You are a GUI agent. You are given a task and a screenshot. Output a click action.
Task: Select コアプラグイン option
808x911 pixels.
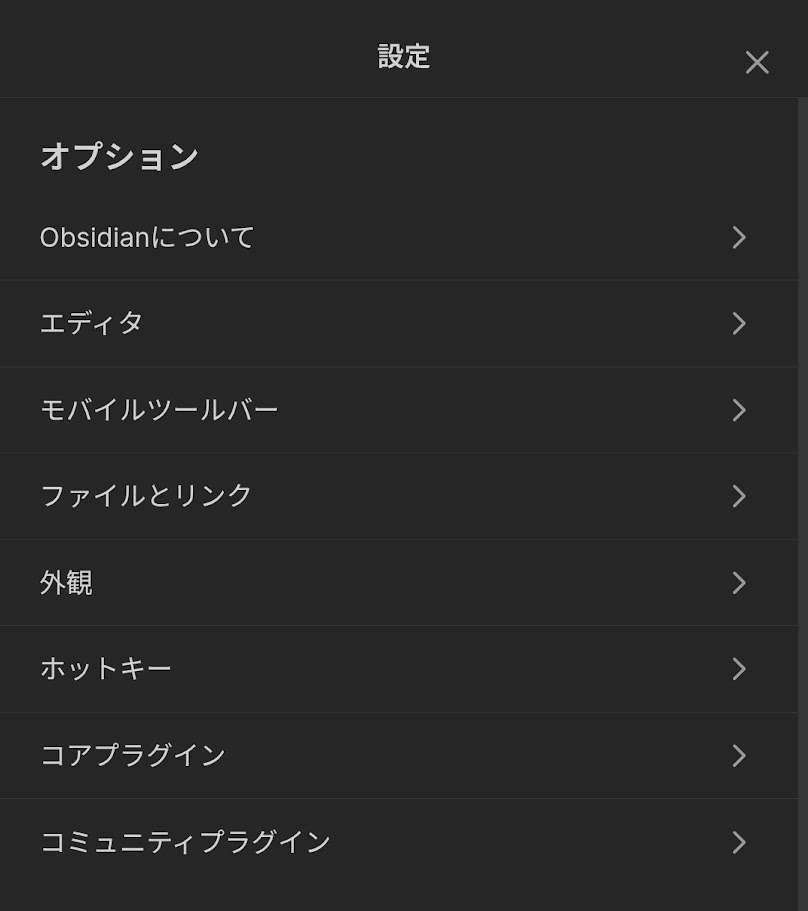coord(398,755)
